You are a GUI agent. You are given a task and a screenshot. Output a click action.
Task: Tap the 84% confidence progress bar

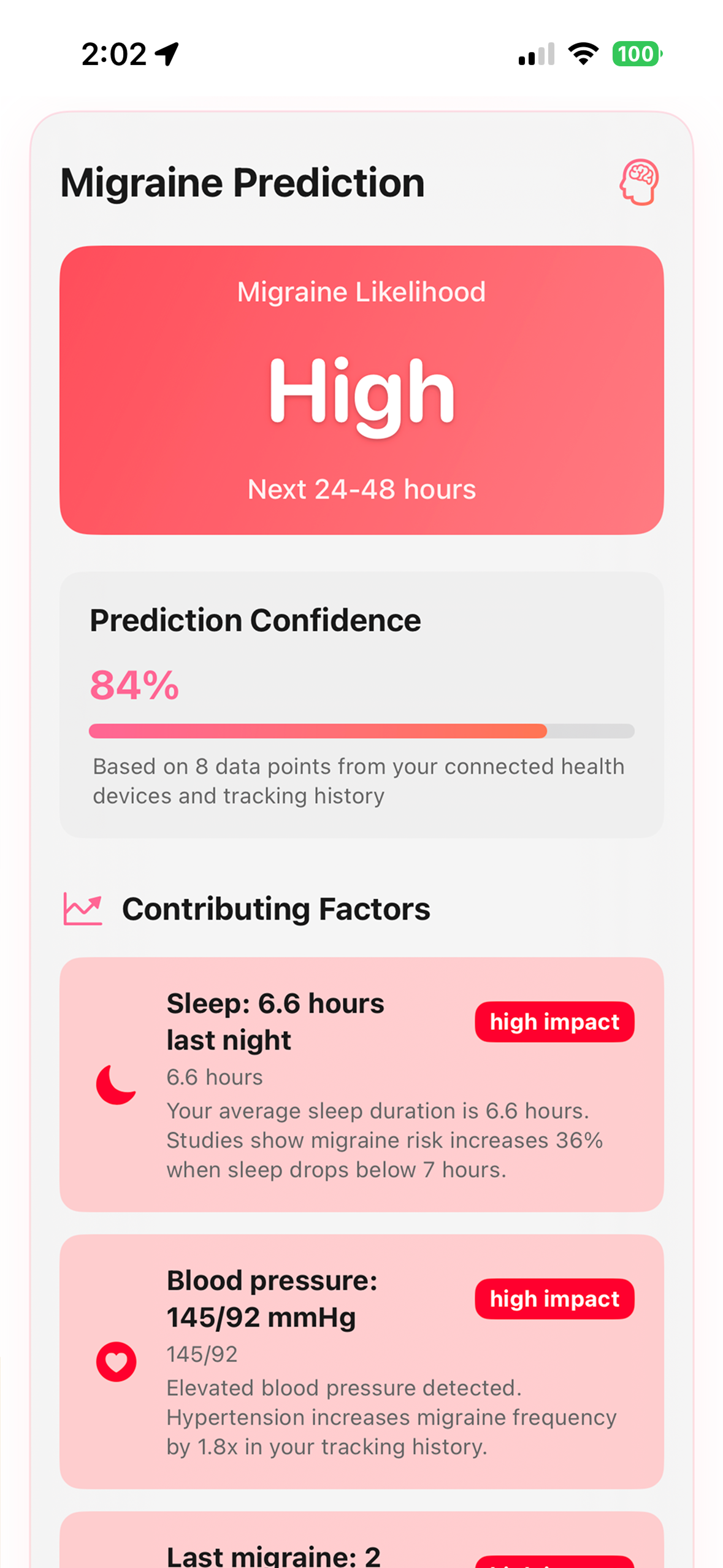362,731
